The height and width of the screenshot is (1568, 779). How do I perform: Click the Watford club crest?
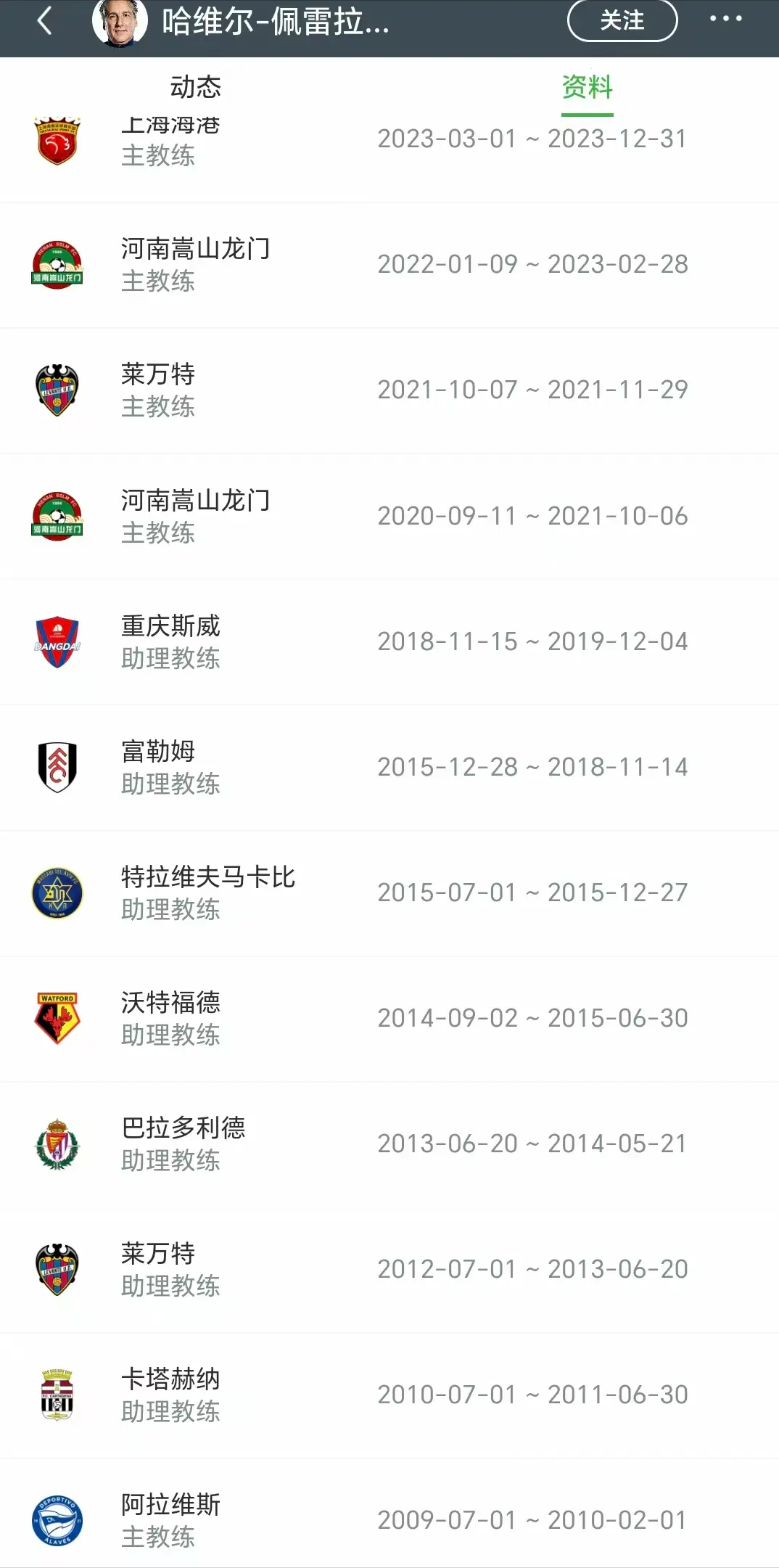(x=58, y=1018)
